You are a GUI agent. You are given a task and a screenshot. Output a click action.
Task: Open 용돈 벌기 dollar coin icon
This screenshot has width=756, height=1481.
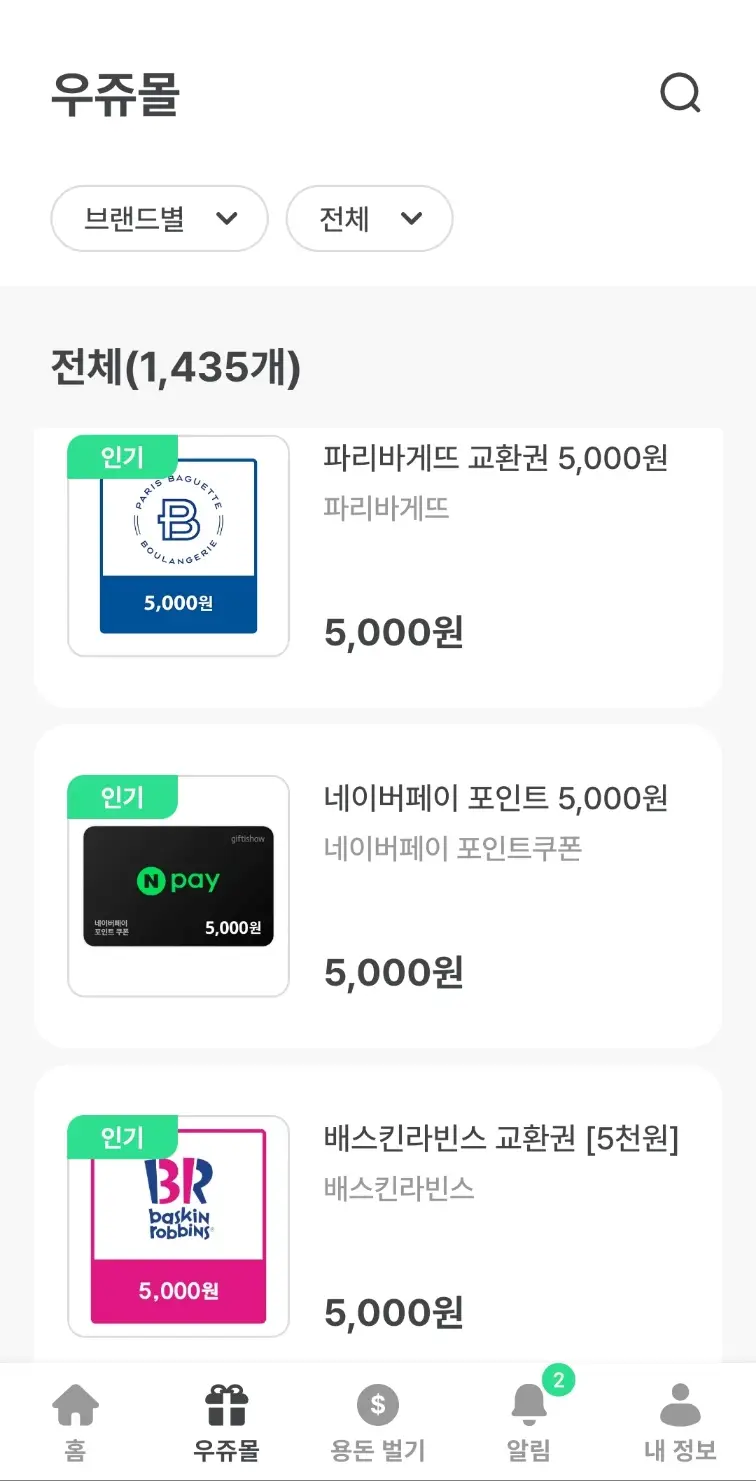tap(378, 1404)
